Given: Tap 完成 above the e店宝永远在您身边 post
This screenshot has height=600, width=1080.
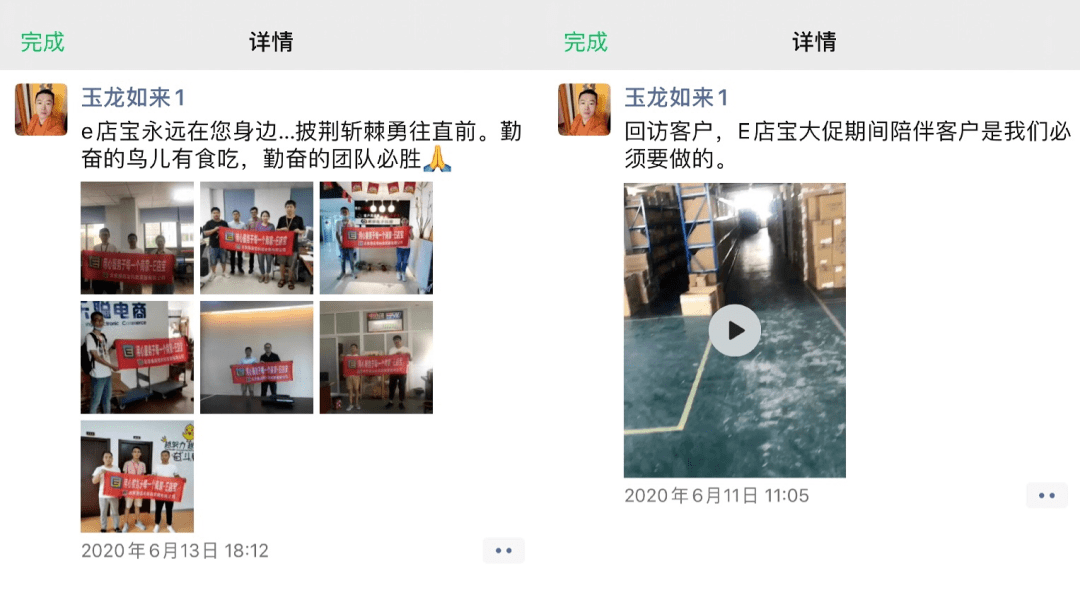Looking at the screenshot, I should pos(42,42).
